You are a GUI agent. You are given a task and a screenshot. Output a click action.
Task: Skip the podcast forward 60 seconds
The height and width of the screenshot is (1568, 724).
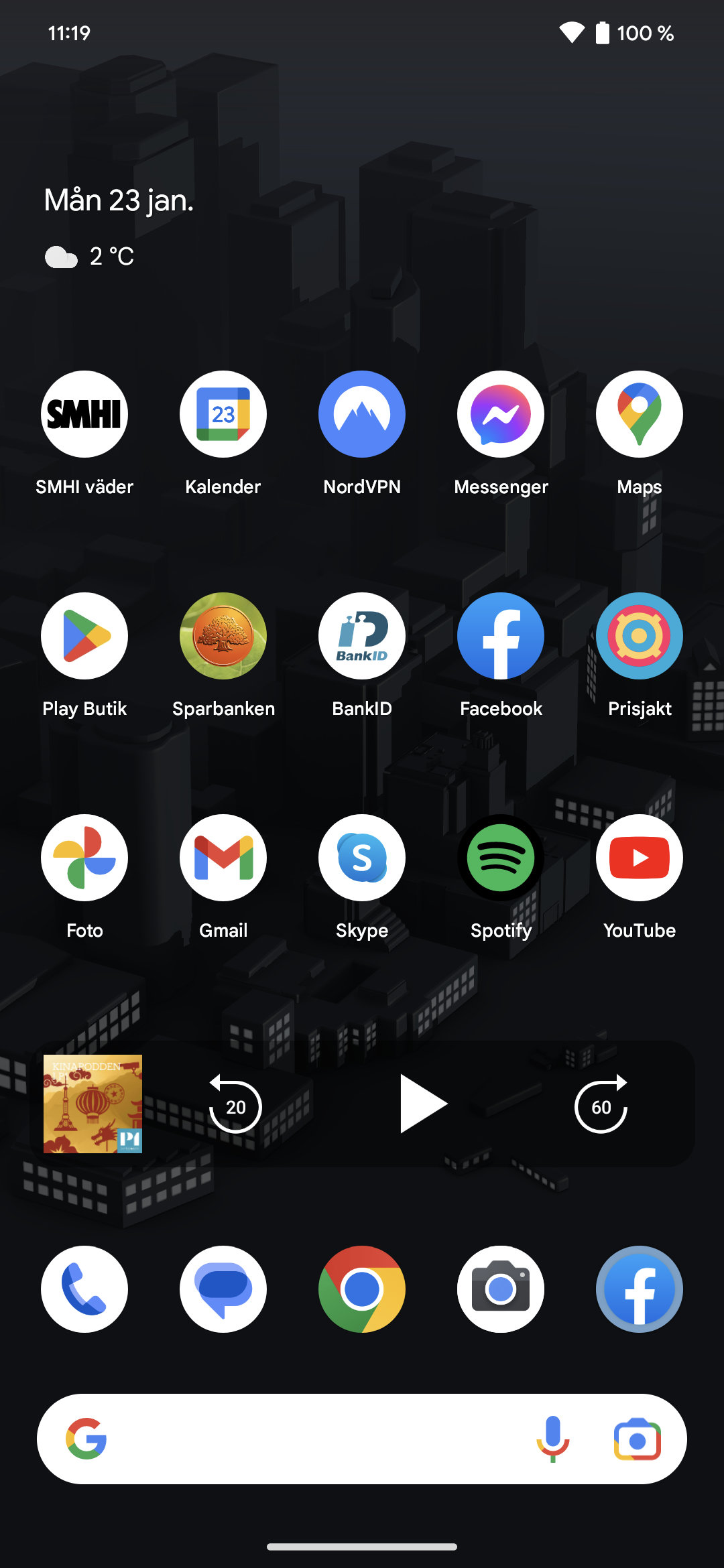coord(601,1105)
